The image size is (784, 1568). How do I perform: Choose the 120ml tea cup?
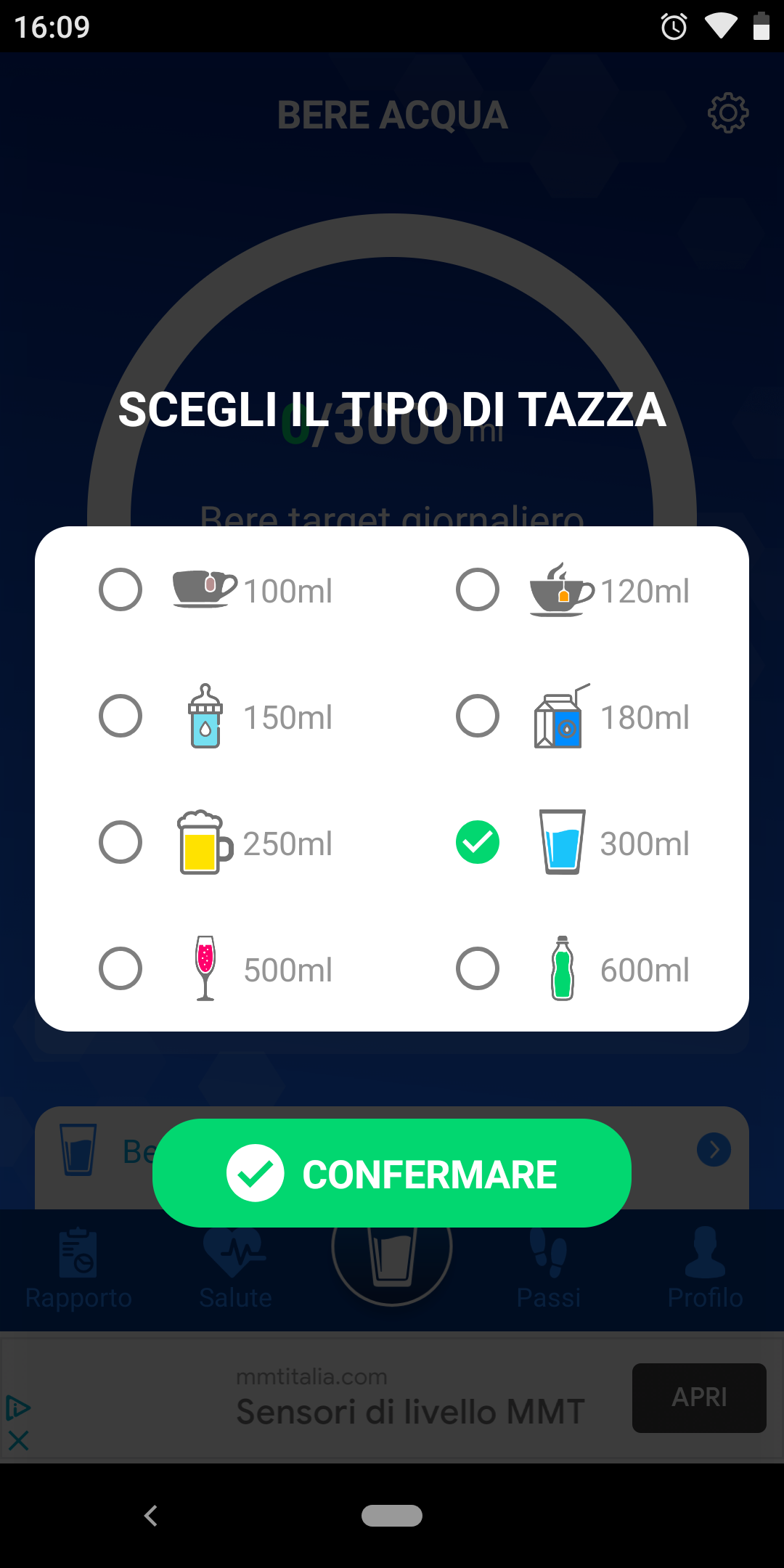(x=478, y=589)
